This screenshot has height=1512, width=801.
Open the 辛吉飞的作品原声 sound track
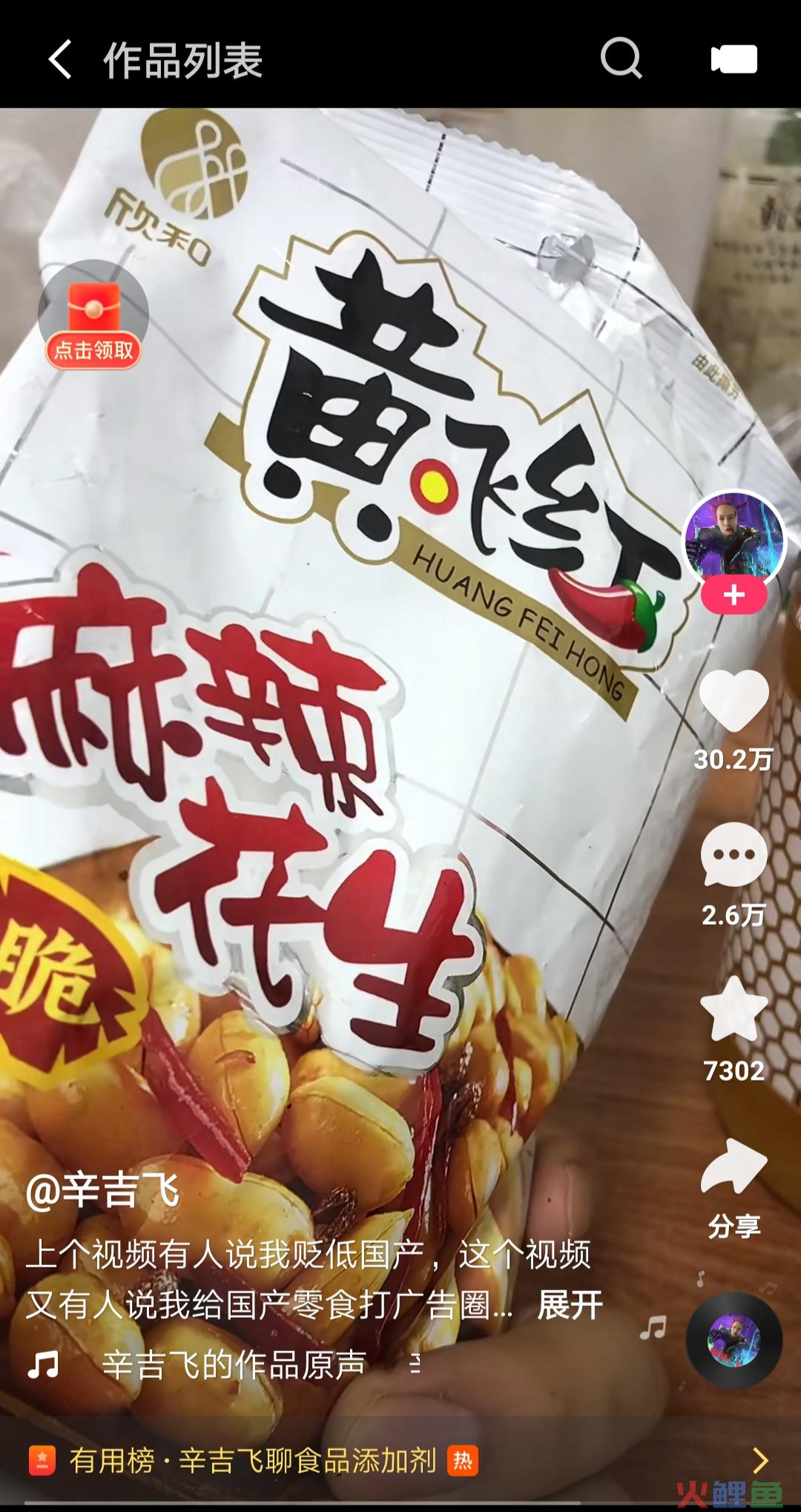234,1364
